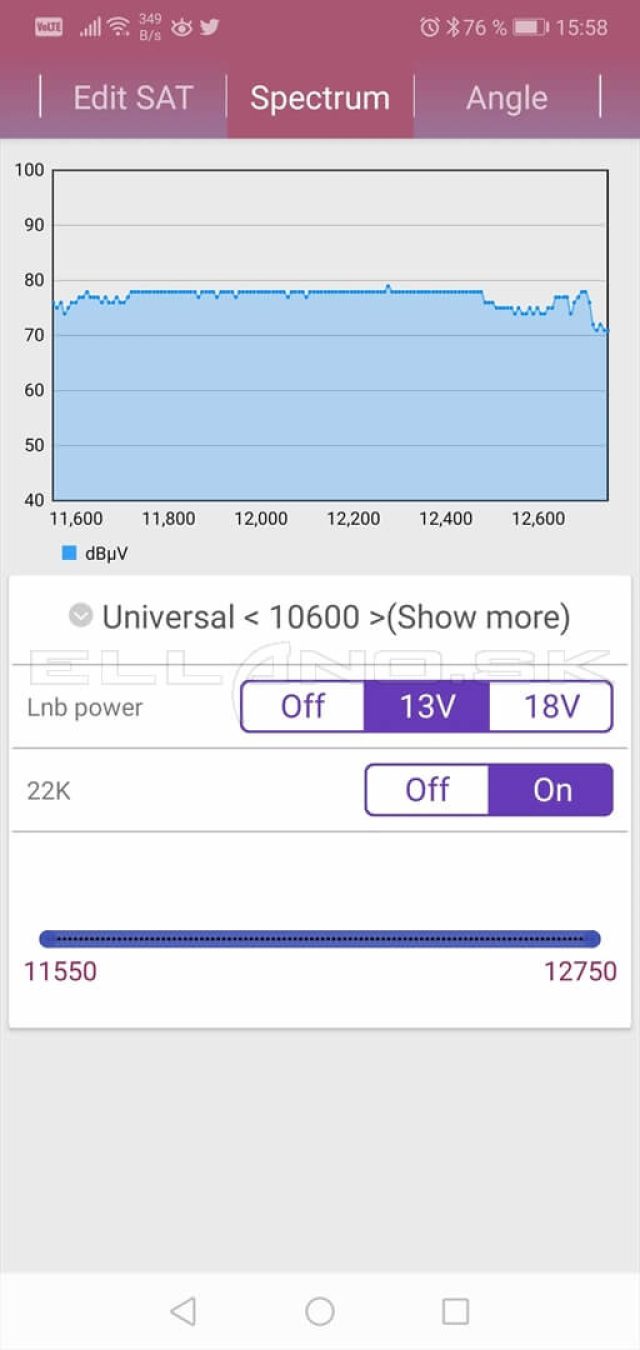Turn Lnb power Off
The width and height of the screenshot is (640, 1350).
coord(303,707)
